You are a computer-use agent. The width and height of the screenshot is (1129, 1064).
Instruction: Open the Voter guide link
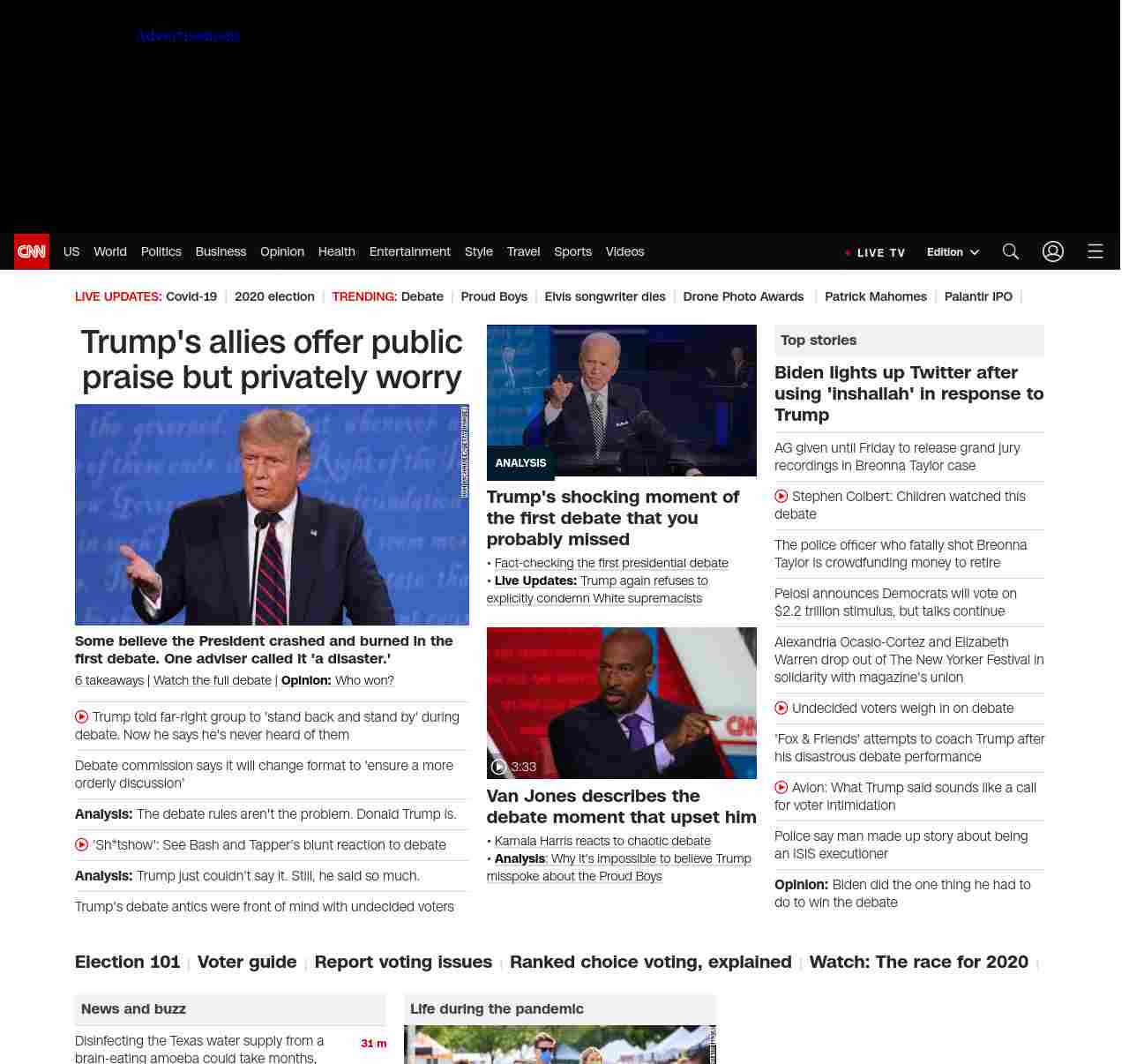247,962
